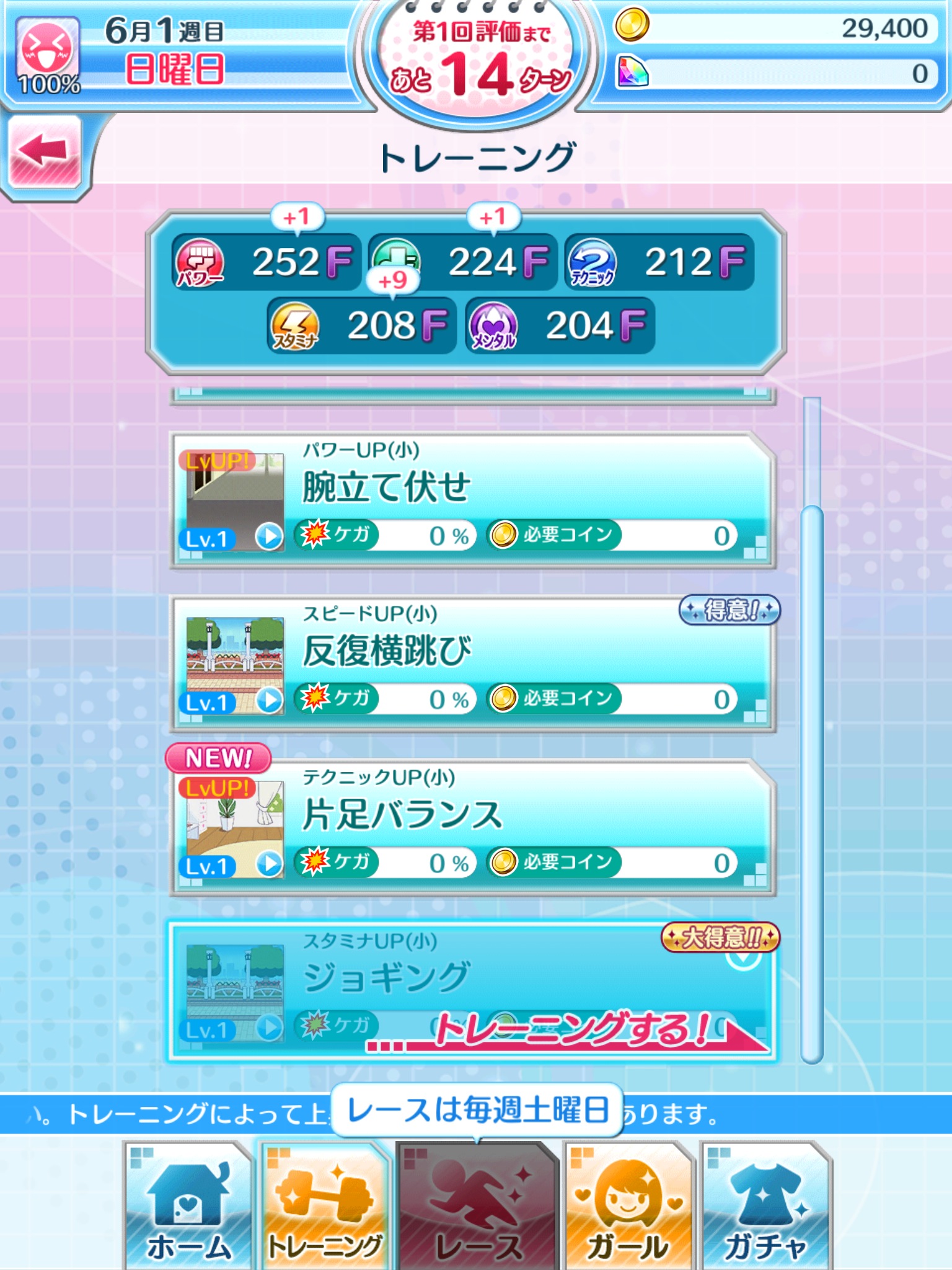Select the 腕立て伏せ power training card
The image size is (952, 1270).
click(472, 500)
